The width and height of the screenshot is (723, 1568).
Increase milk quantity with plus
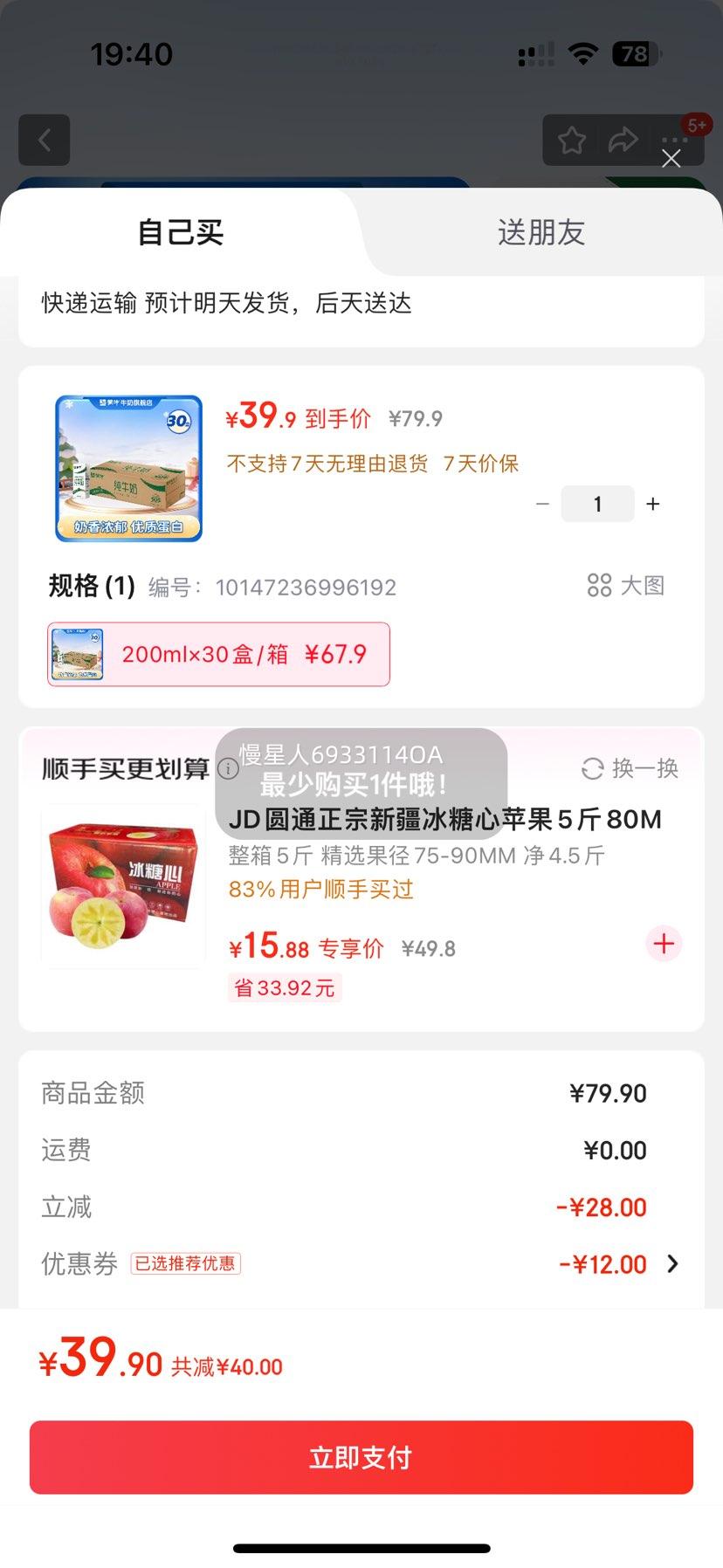coord(652,504)
